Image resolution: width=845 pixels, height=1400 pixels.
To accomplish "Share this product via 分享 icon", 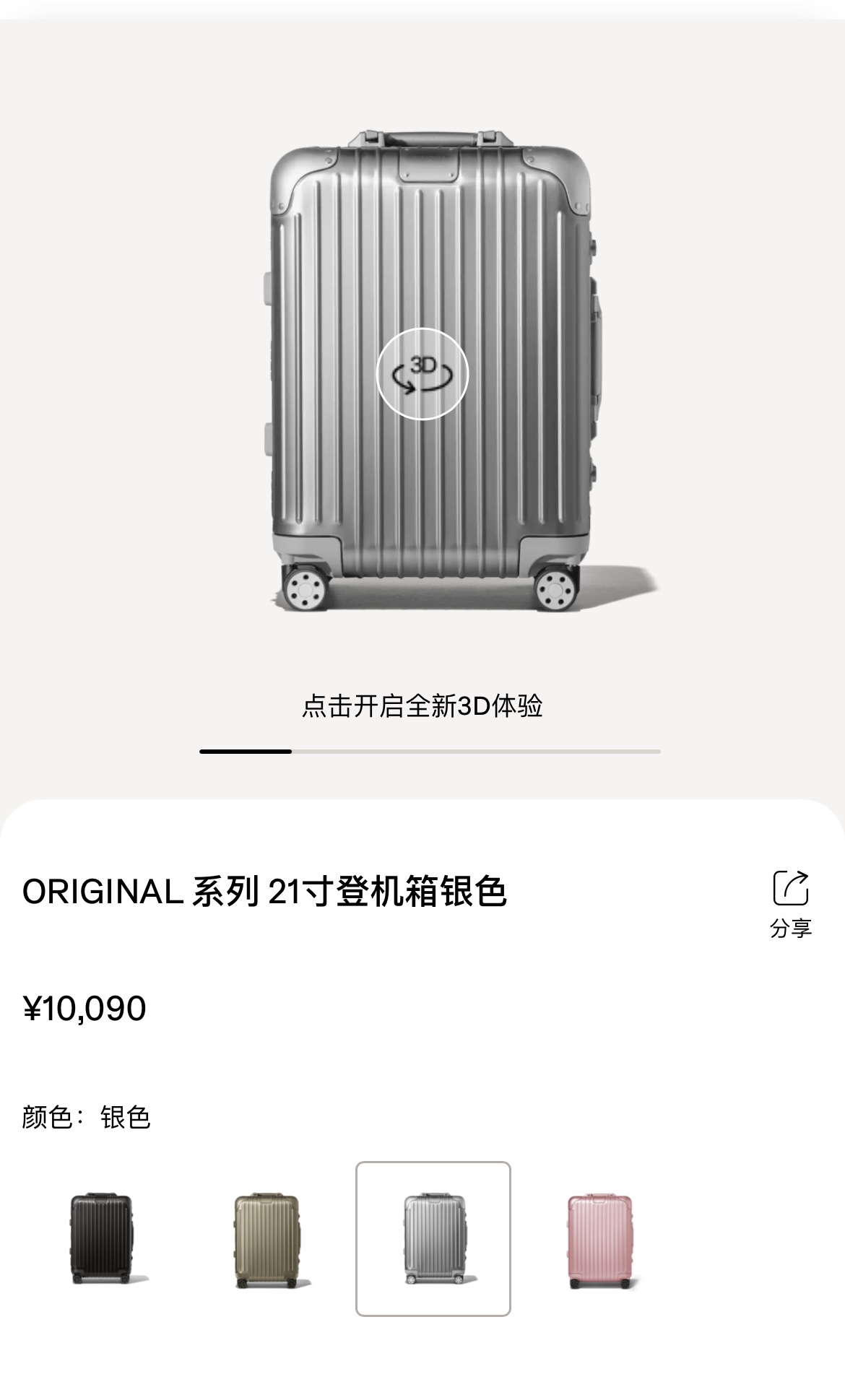I will (x=791, y=903).
